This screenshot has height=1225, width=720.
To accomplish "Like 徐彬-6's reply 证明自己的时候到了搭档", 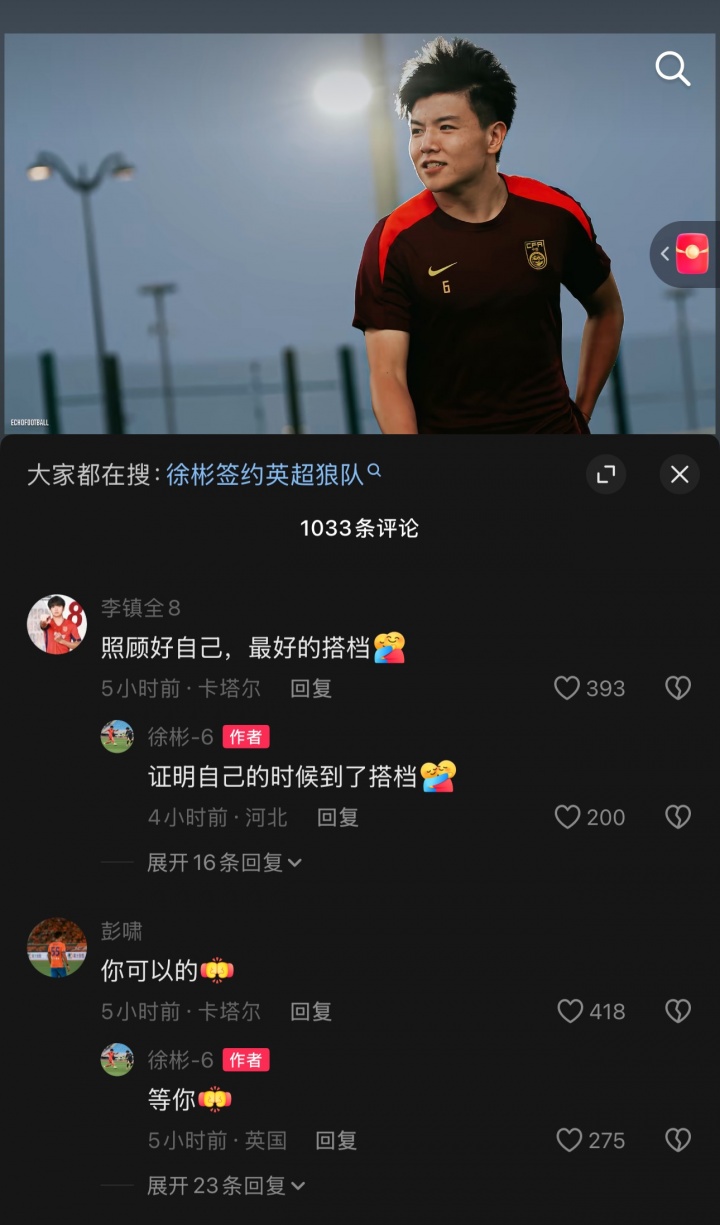I will pyautogui.click(x=568, y=817).
